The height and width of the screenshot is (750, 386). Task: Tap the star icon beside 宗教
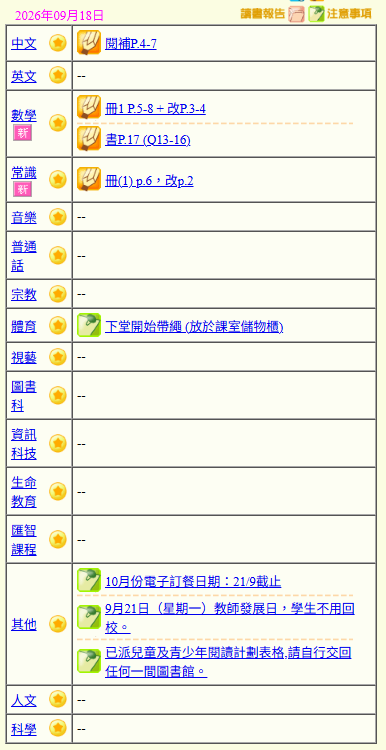58,294
